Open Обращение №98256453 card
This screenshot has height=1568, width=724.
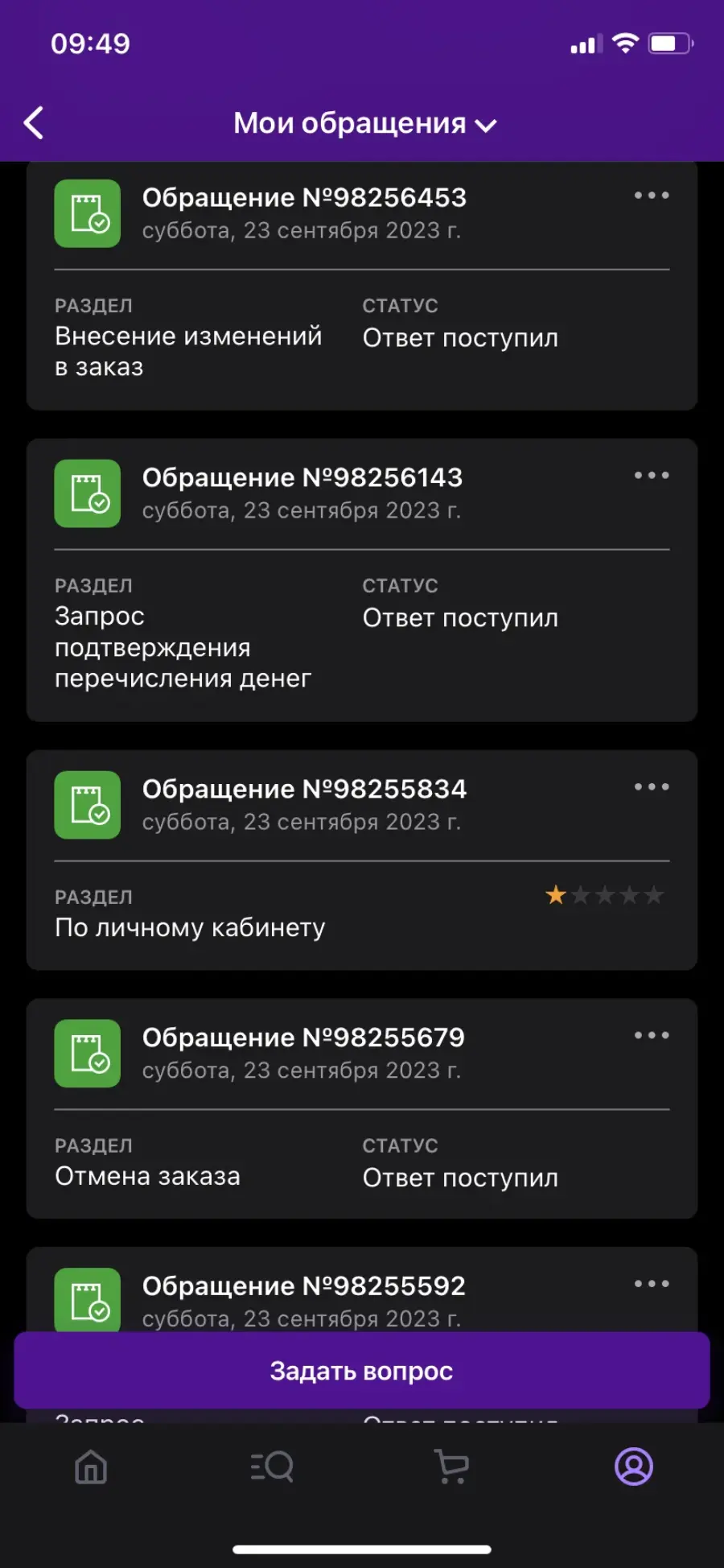coord(362,286)
